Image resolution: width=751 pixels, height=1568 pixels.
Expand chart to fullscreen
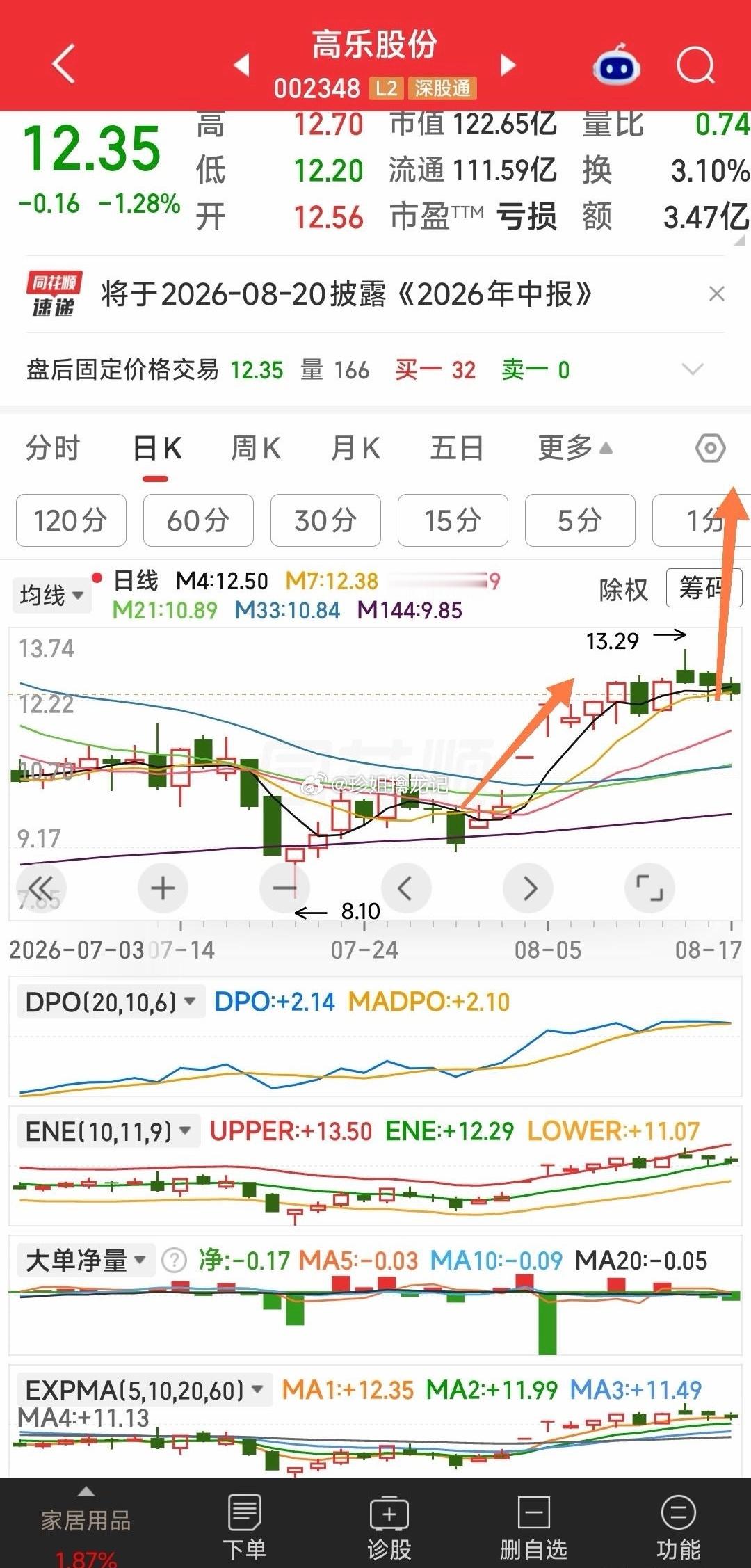tap(649, 888)
